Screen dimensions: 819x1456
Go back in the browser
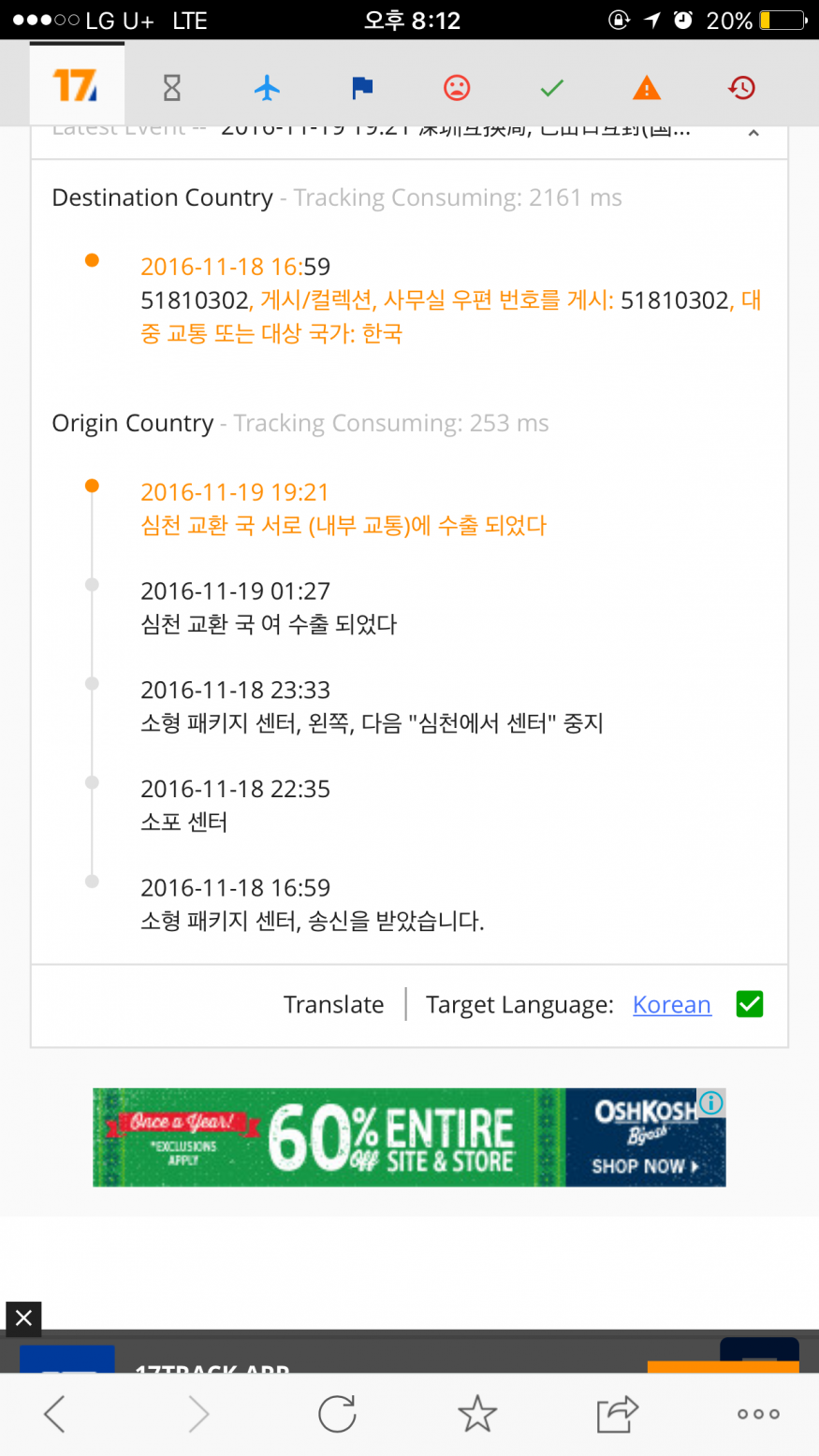pyautogui.click(x=55, y=1414)
